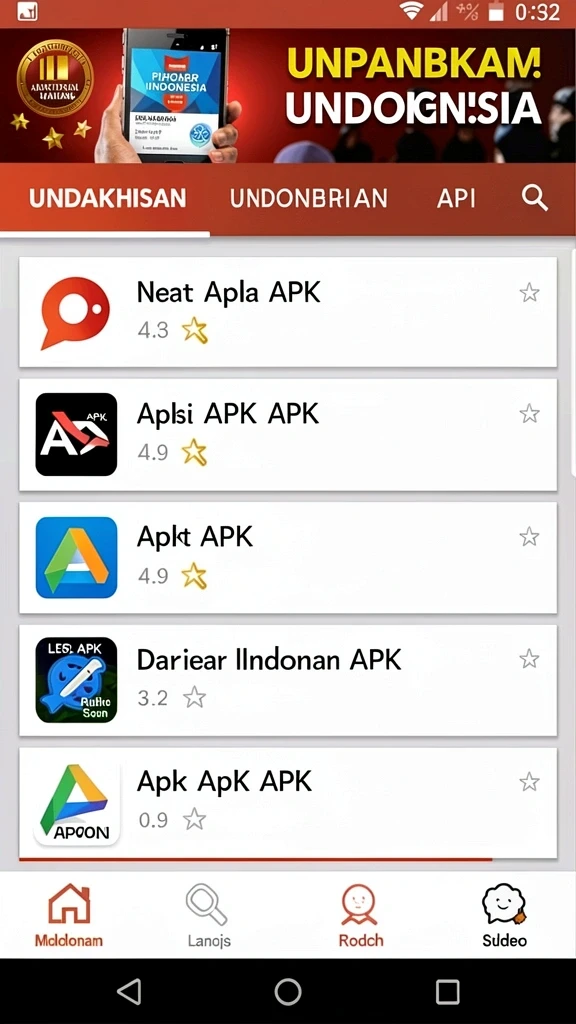Favorite the Dariear Indonan APK entry

[529, 659]
